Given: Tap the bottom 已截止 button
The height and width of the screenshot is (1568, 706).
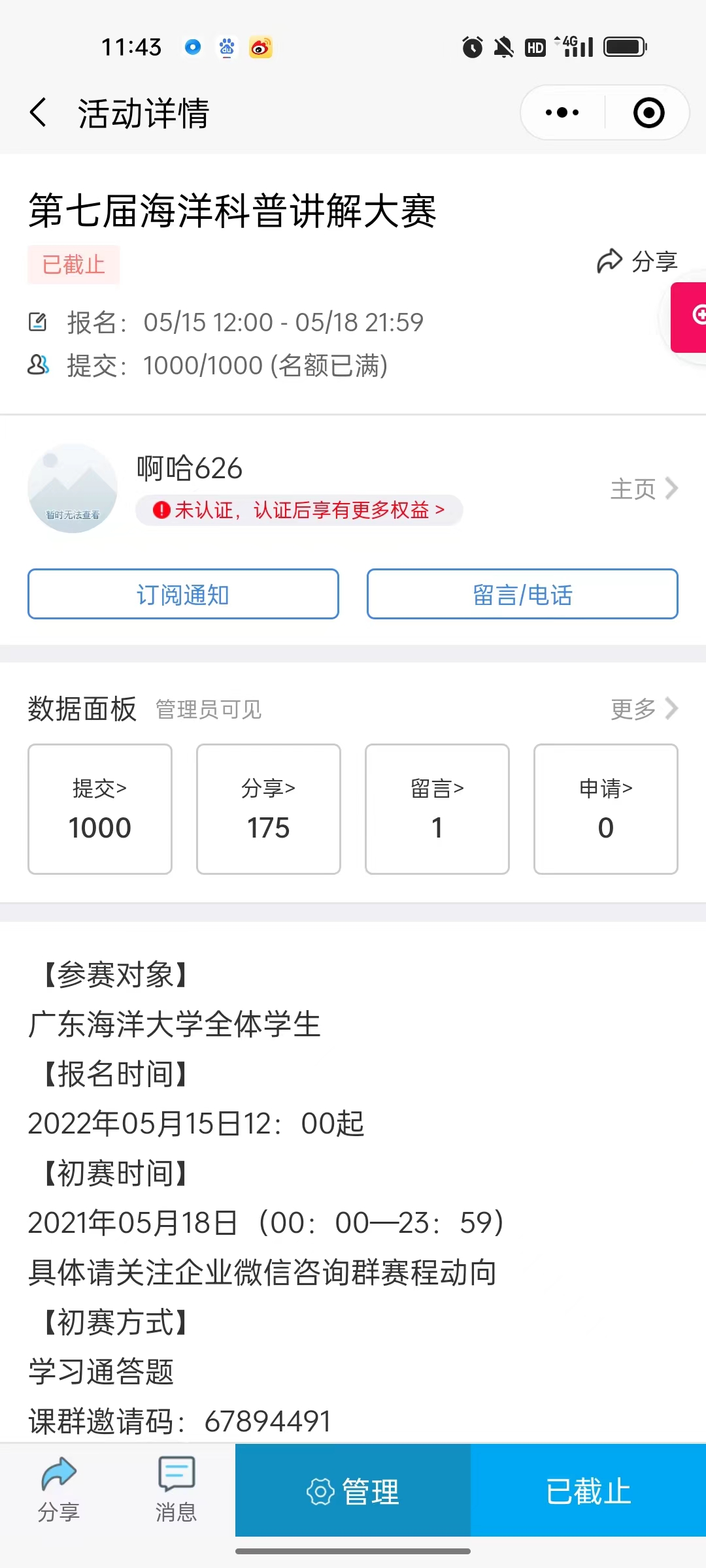Looking at the screenshot, I should 588,1492.
